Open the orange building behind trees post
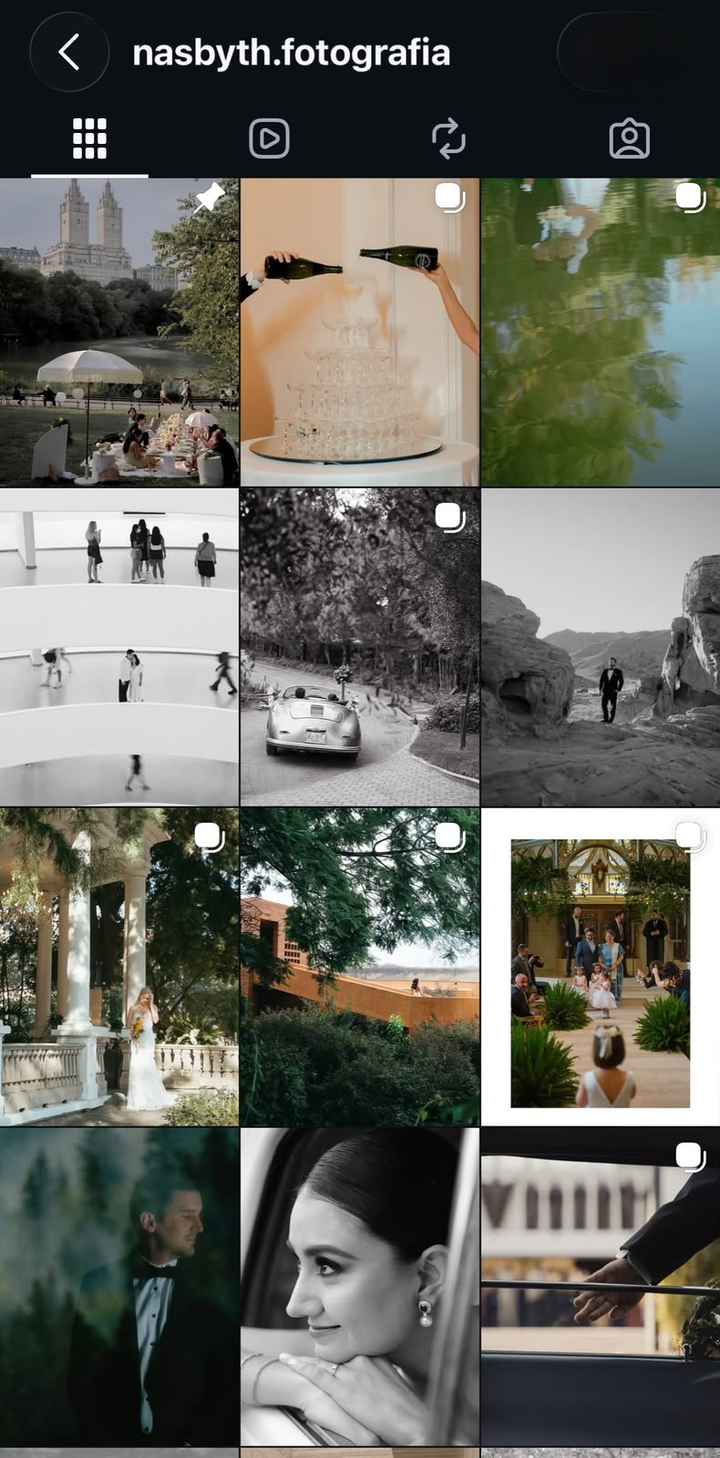 (360, 967)
